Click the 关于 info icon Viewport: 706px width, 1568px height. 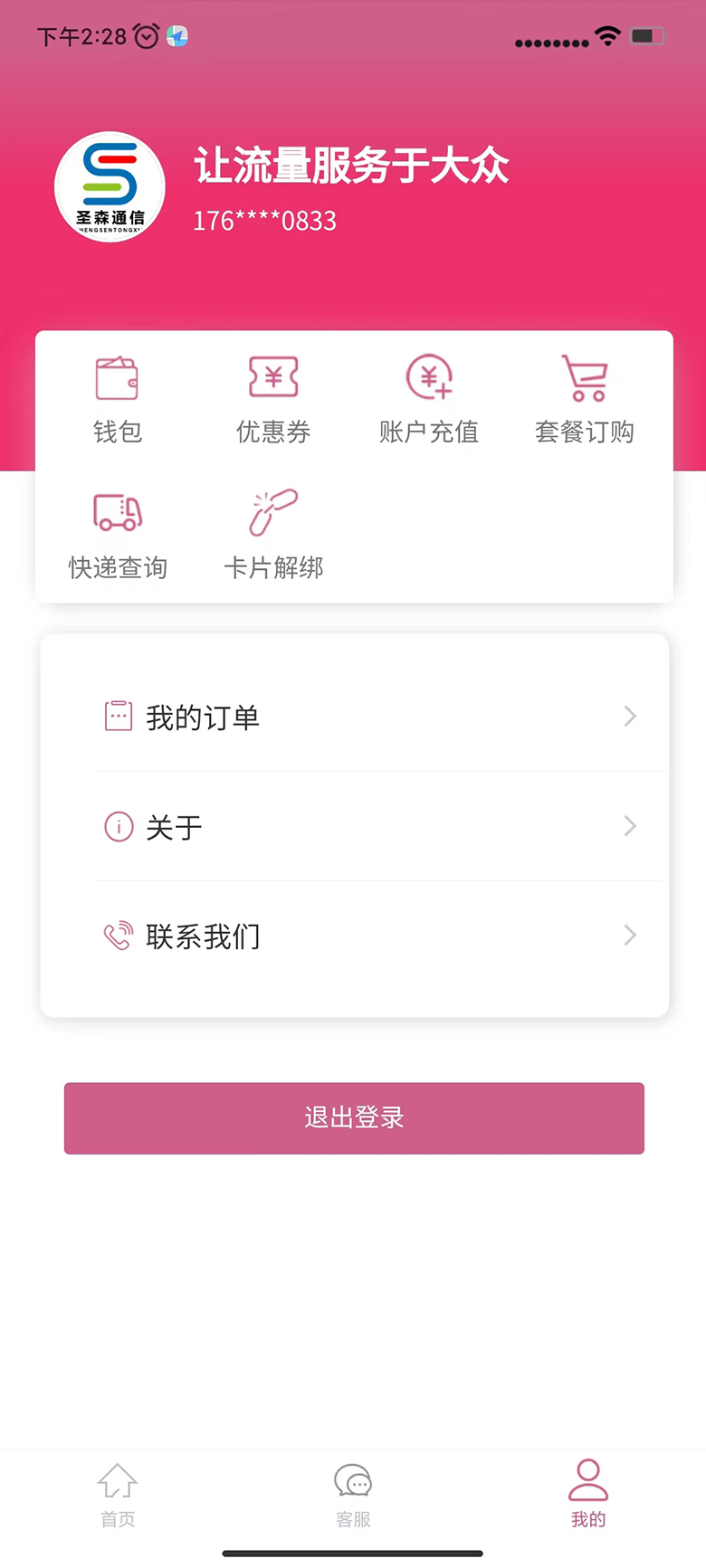click(119, 825)
